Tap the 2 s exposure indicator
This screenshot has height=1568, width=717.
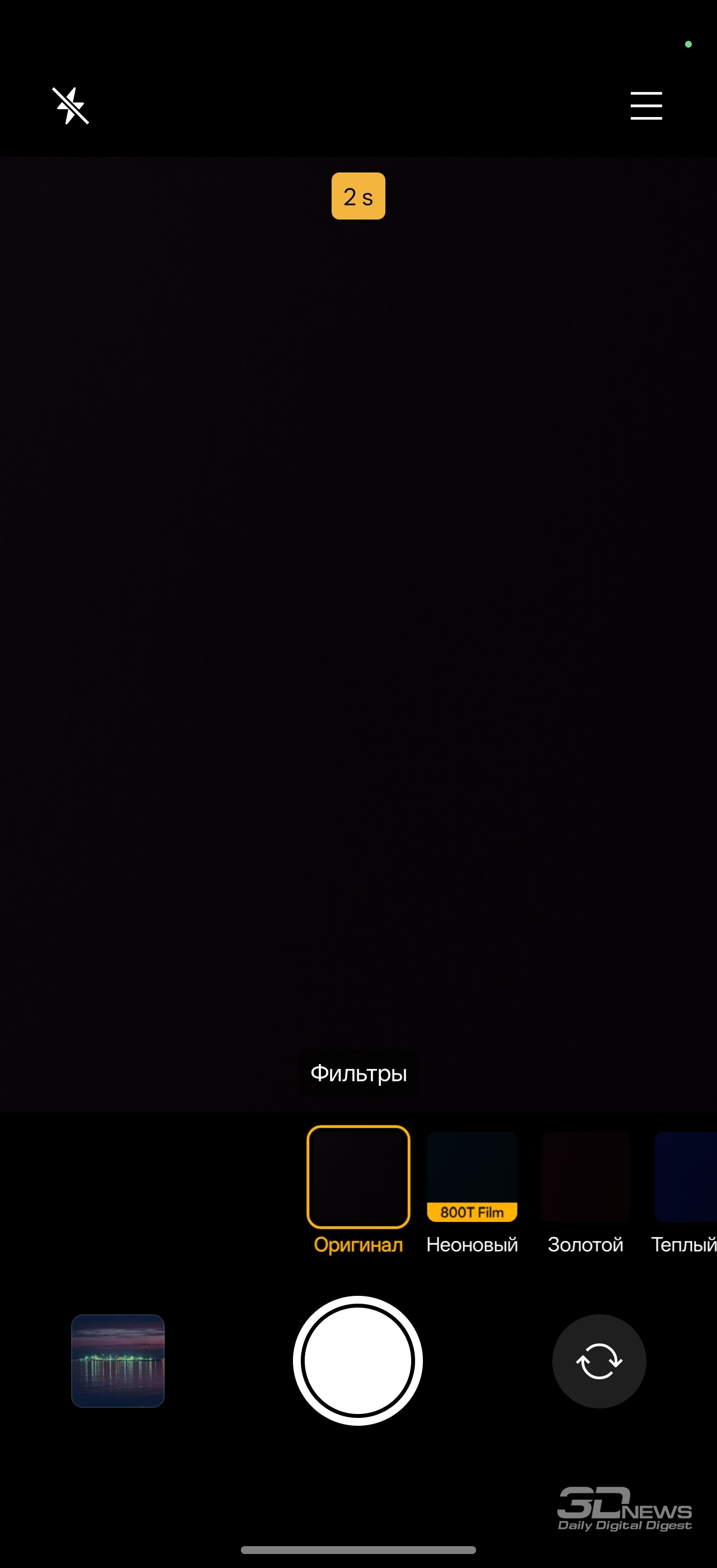click(x=358, y=196)
